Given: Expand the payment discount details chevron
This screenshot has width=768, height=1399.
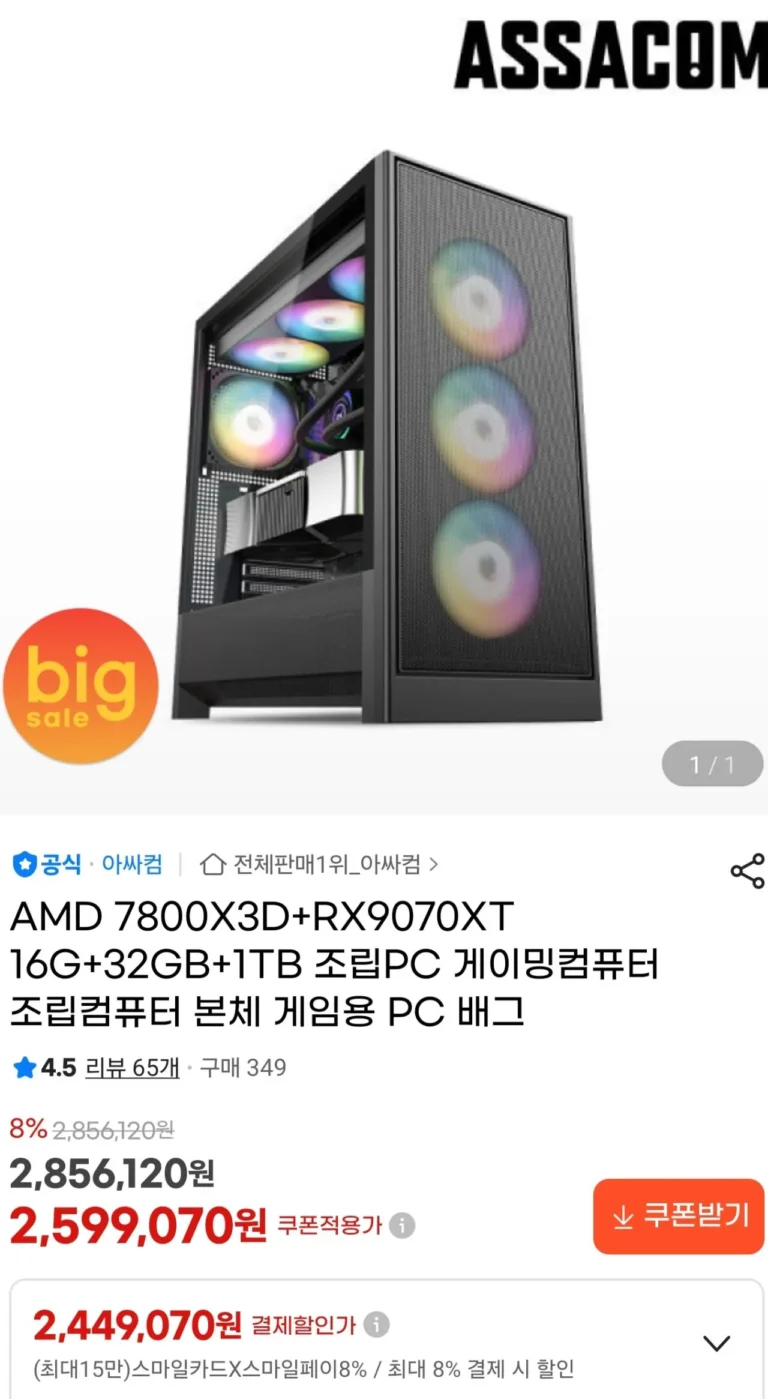Looking at the screenshot, I should (x=716, y=1343).
